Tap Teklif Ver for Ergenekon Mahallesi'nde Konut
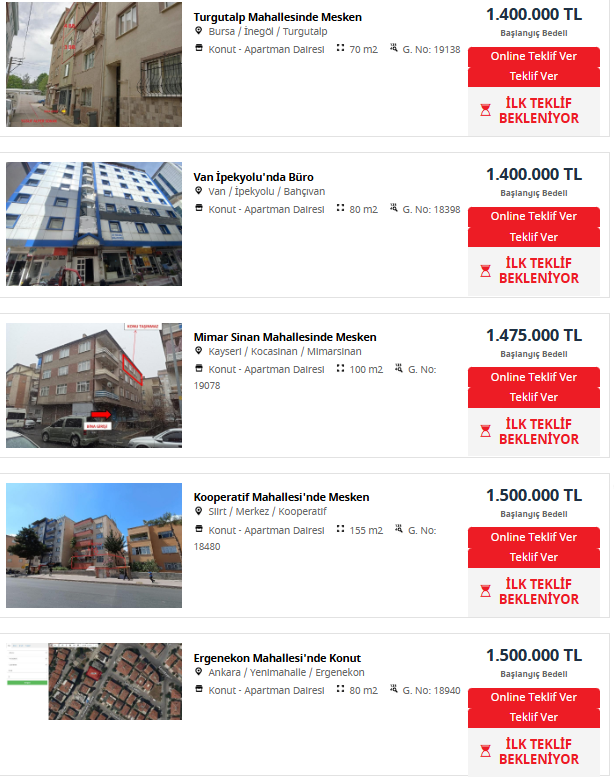This screenshot has width=614, height=780. 533,717
